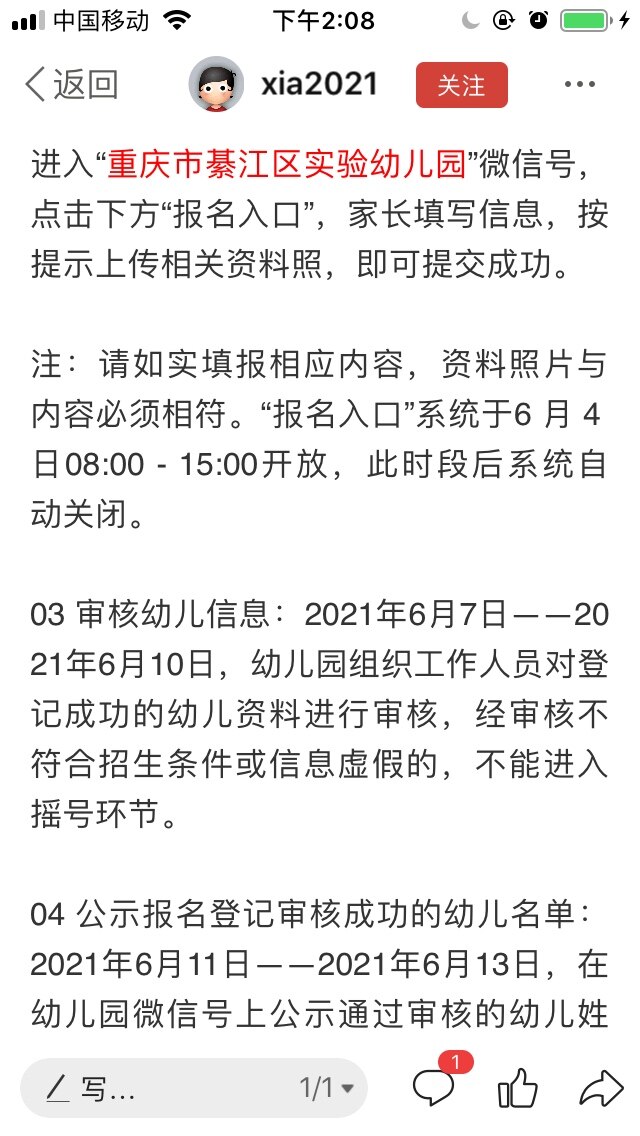The width and height of the screenshot is (640, 1136).
Task: Like this post with thumbs-up
Action: click(x=518, y=1088)
